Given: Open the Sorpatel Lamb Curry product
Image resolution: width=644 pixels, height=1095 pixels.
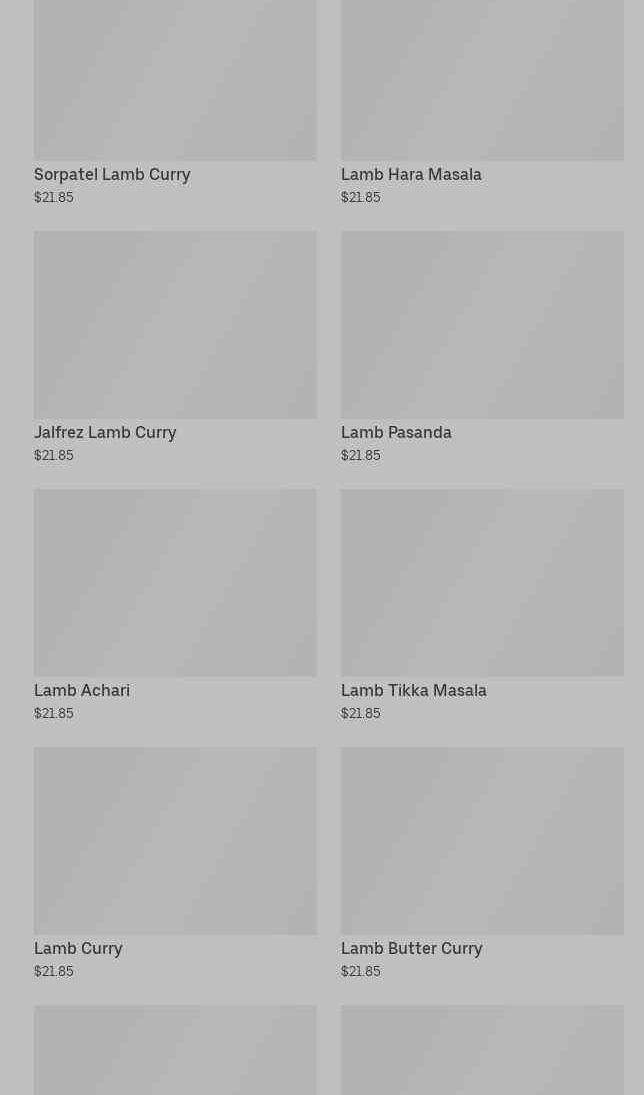Looking at the screenshot, I should click(x=112, y=174).
